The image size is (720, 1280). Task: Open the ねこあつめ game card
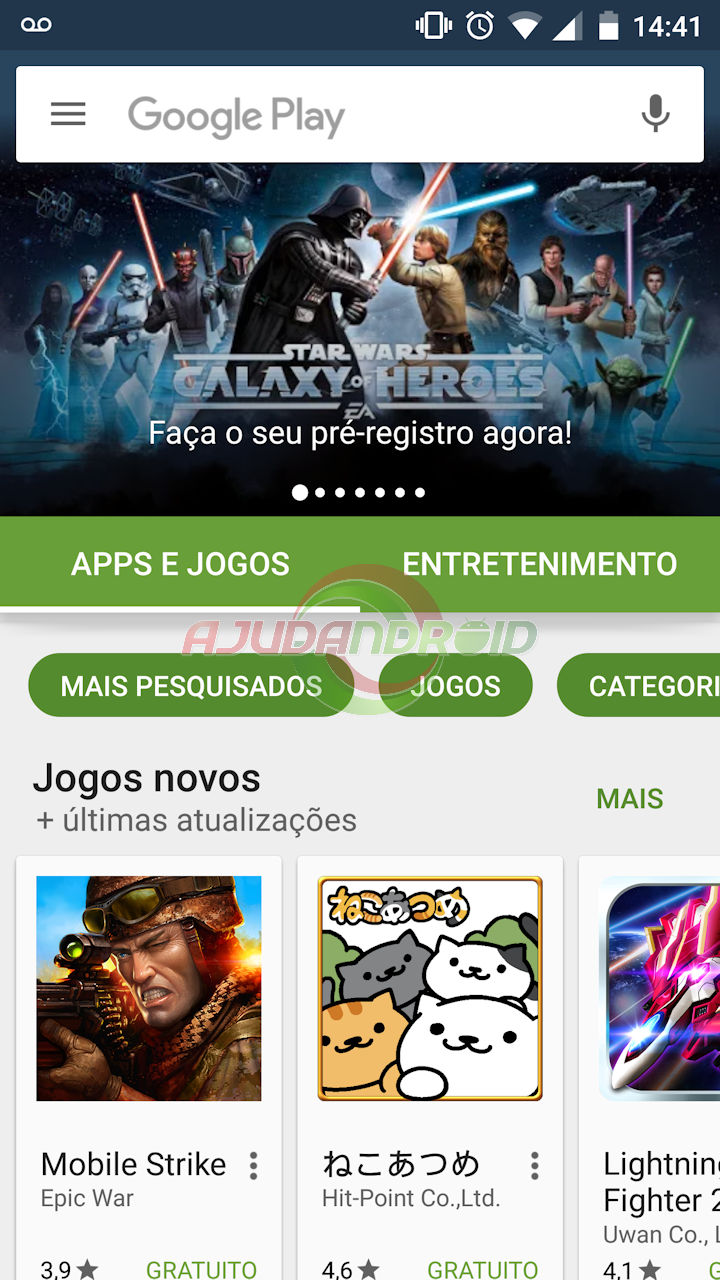click(430, 1068)
